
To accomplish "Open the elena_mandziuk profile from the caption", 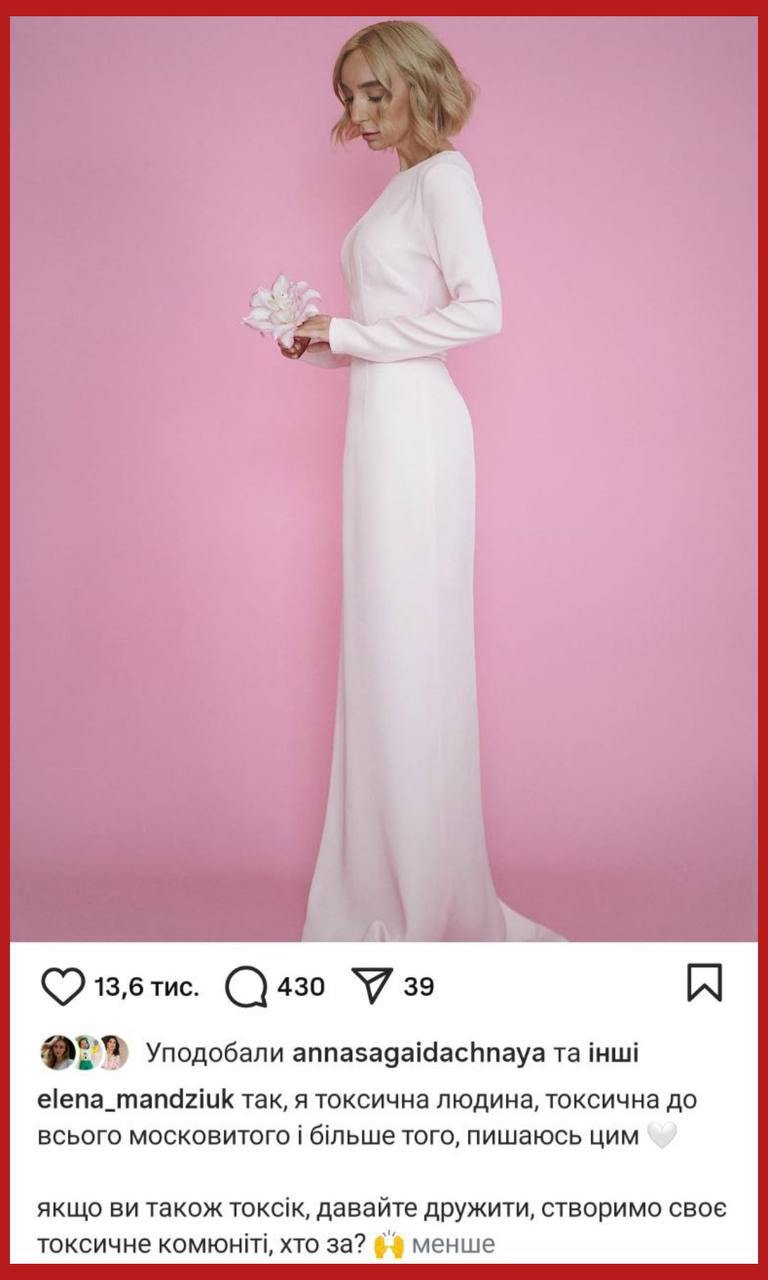I will tap(135, 1100).
